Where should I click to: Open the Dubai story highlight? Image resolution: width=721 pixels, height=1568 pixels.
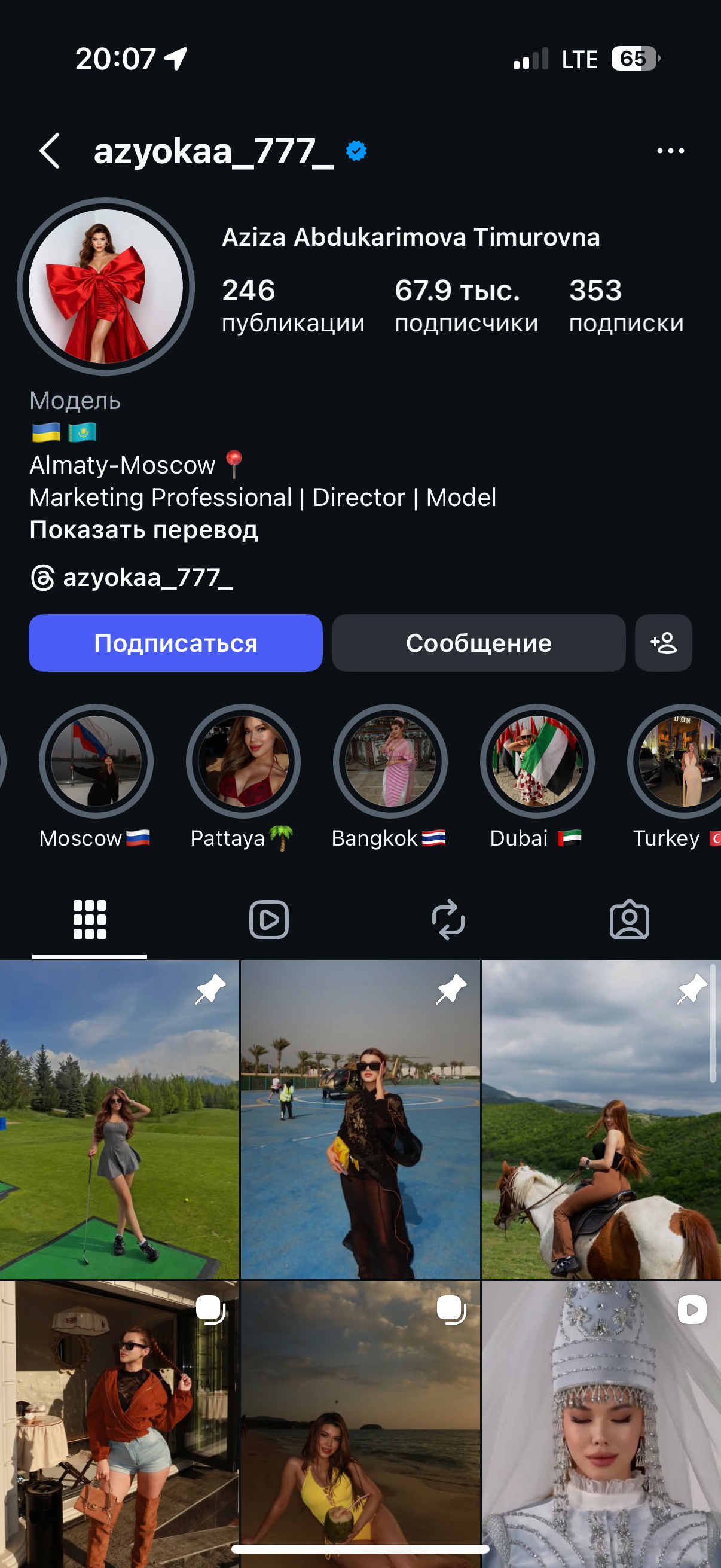537,761
